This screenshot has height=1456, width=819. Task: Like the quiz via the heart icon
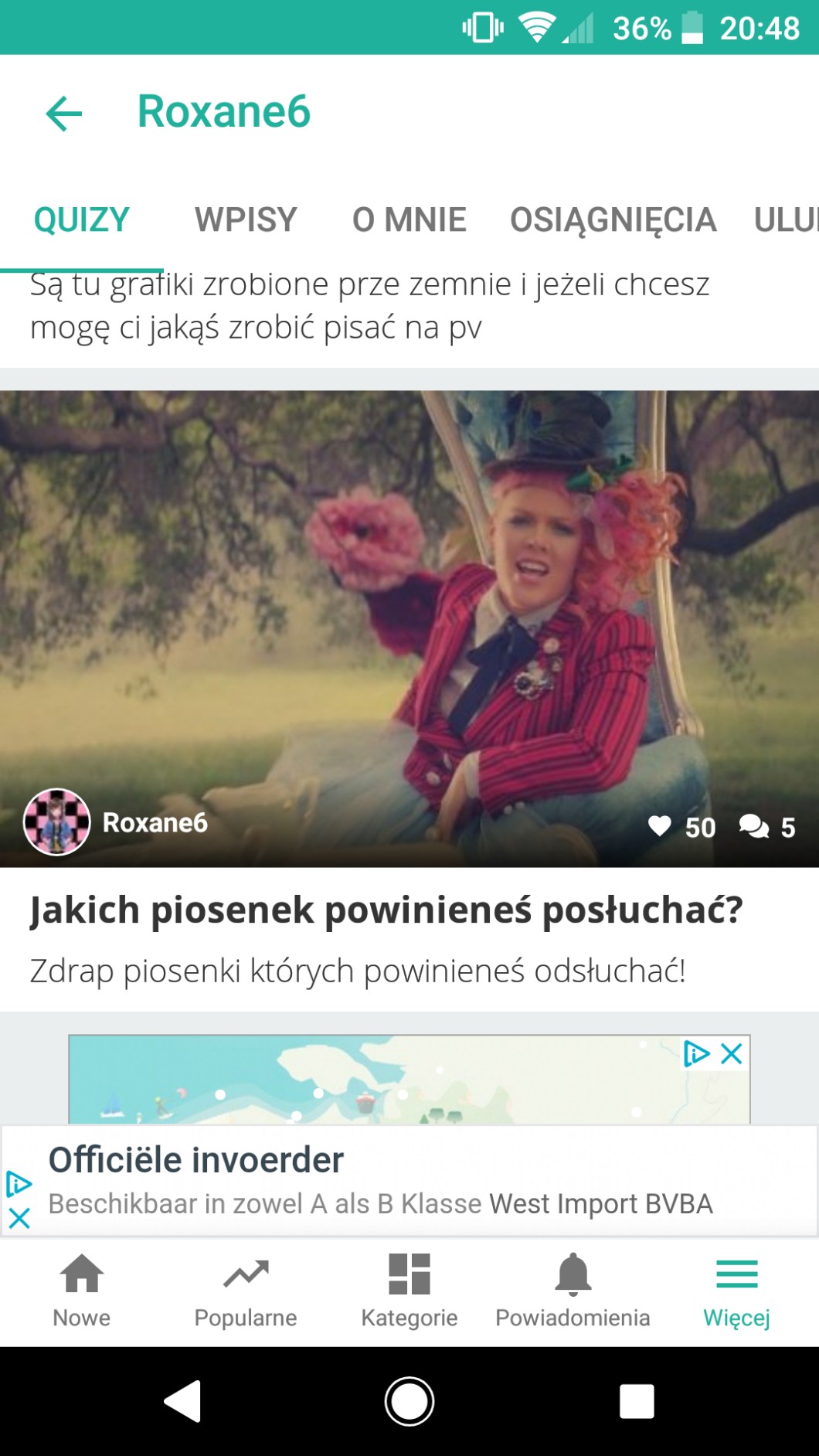pos(659,826)
